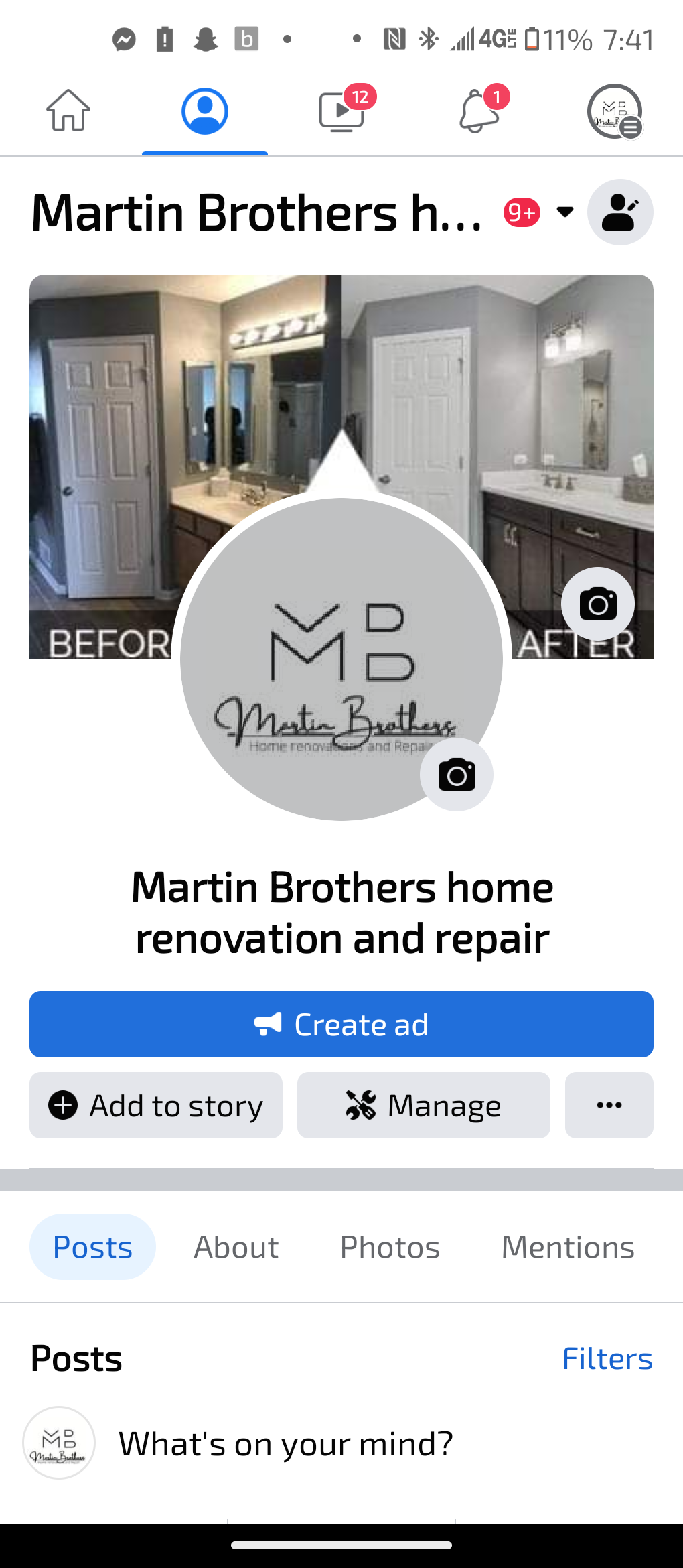The image size is (683, 1568).
Task: Expand the page name dropdown arrow
Action: click(565, 212)
